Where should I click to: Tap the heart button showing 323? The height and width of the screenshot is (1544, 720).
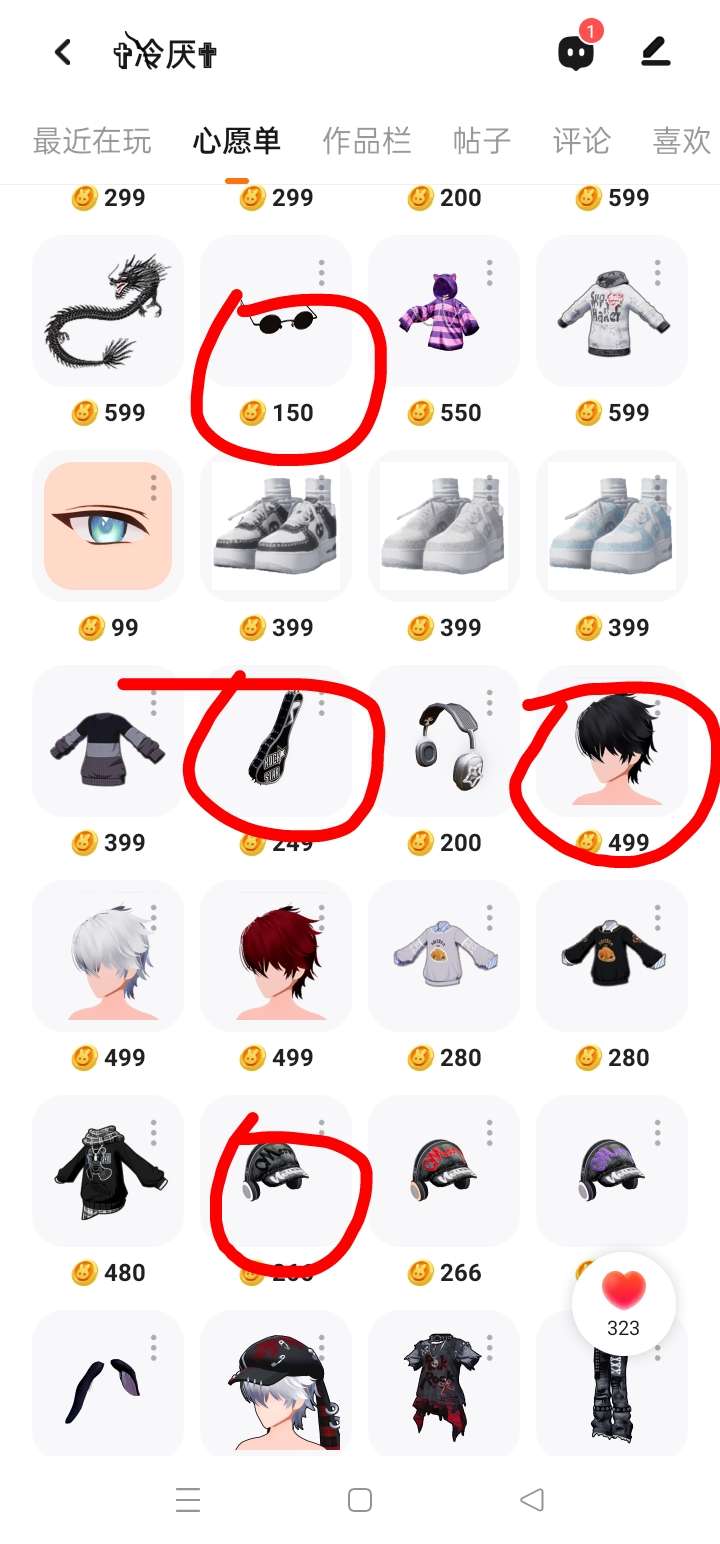(x=623, y=1303)
